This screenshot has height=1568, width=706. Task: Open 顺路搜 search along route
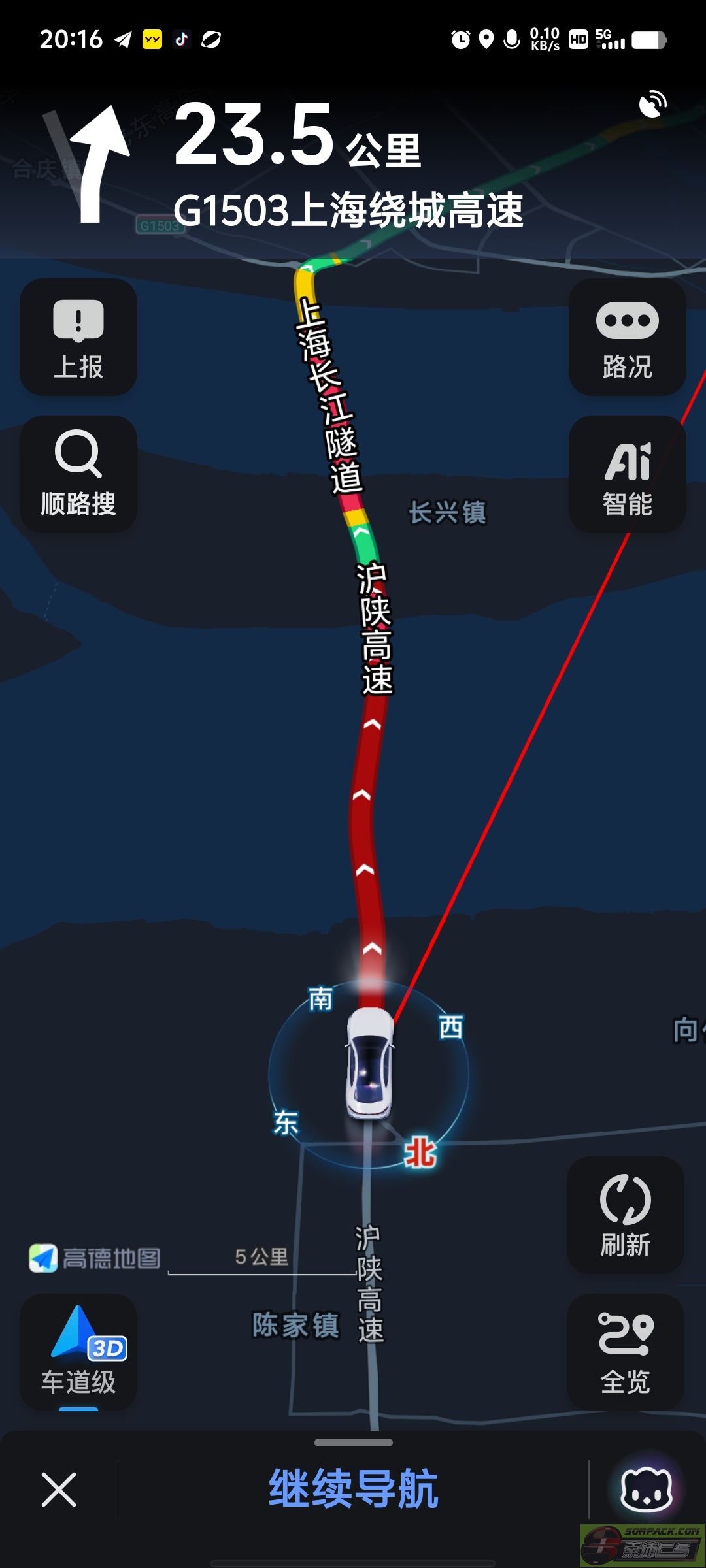[78, 474]
